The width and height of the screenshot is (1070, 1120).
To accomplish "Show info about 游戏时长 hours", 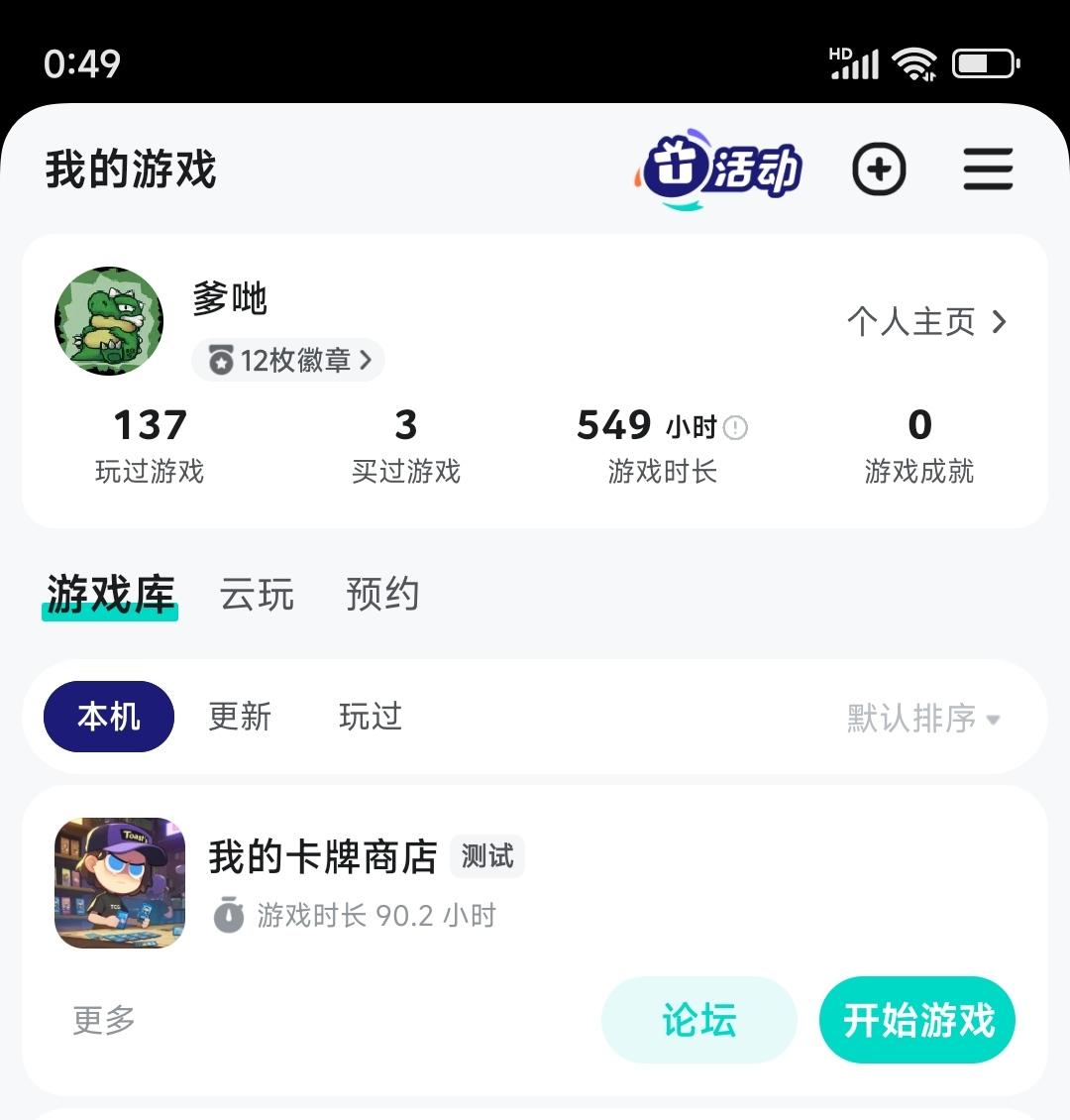I will (x=735, y=428).
